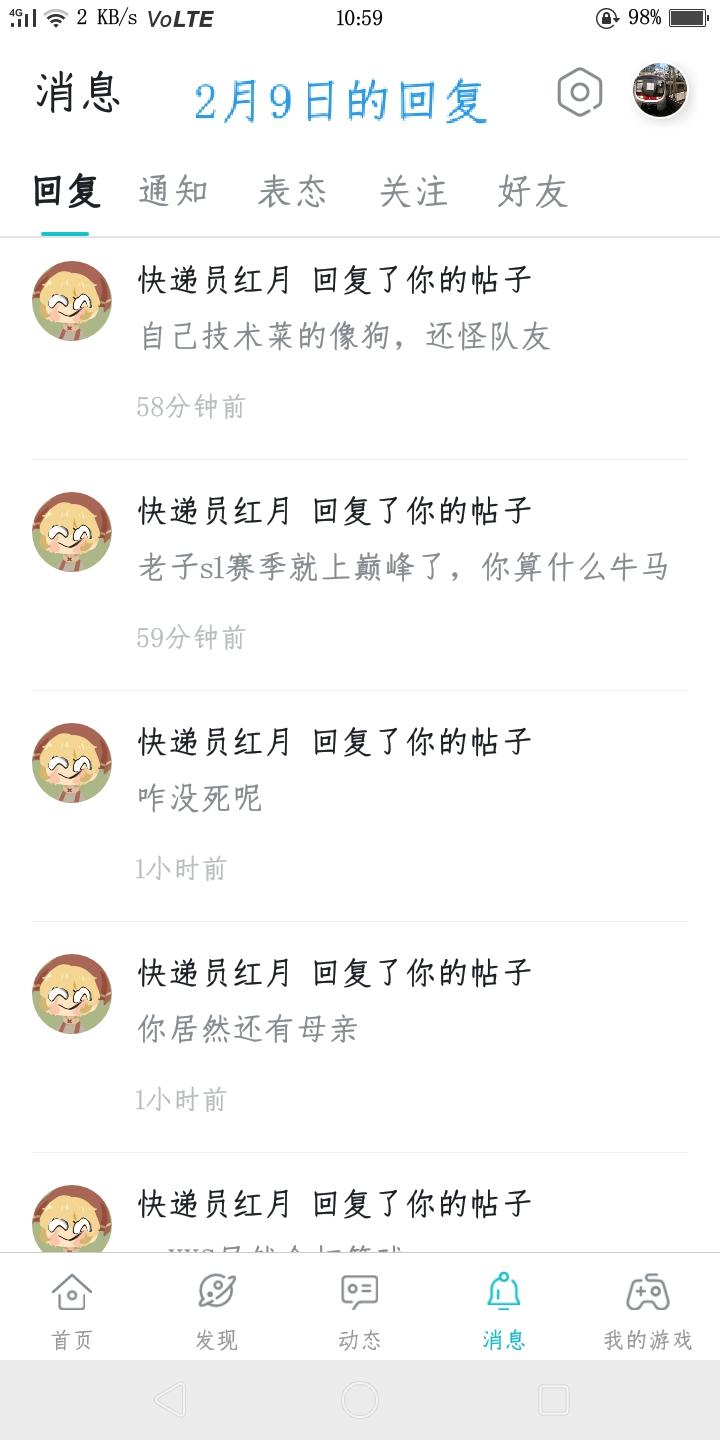This screenshot has height=1440, width=720.
Task: Go to the 首页 tab
Action: click(x=72, y=1310)
